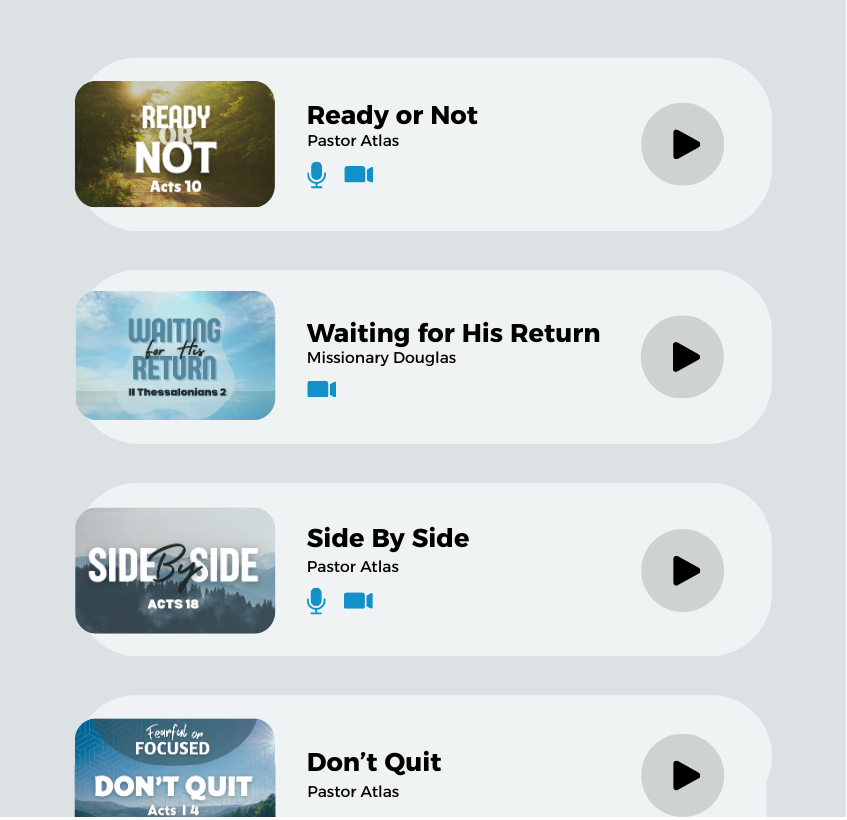Image resolution: width=847 pixels, height=820 pixels.
Task: Play the Don't Quit sermon
Action: [683, 775]
